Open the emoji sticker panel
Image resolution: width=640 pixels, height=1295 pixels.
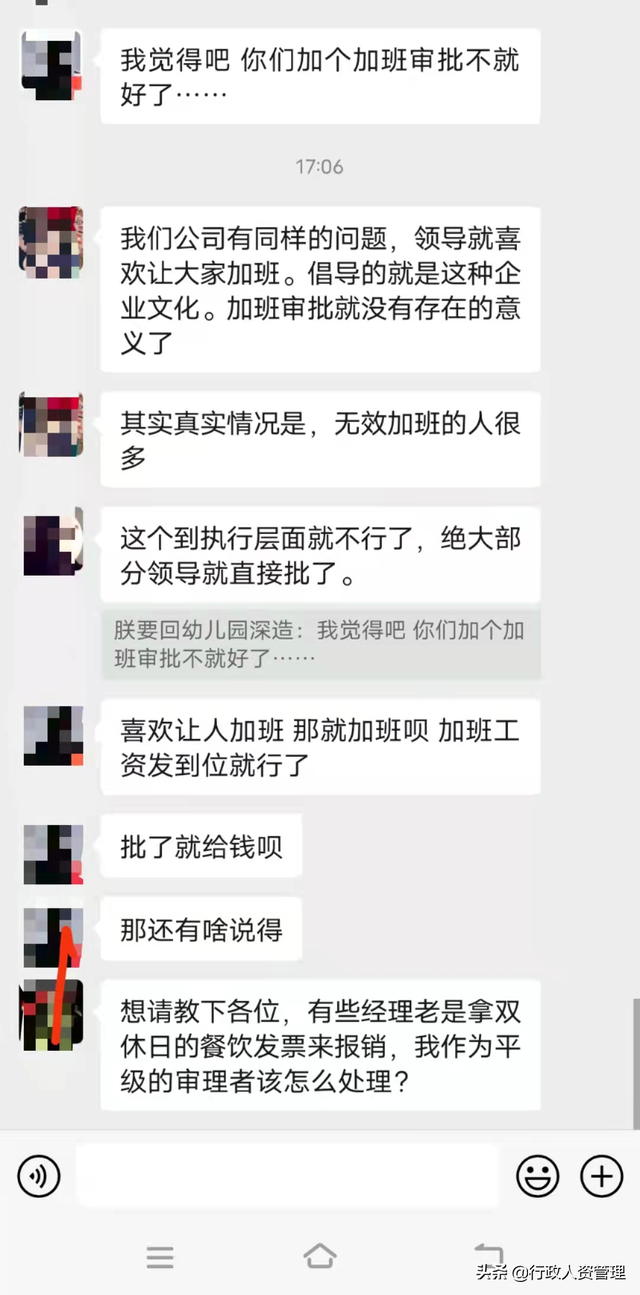[x=537, y=1176]
